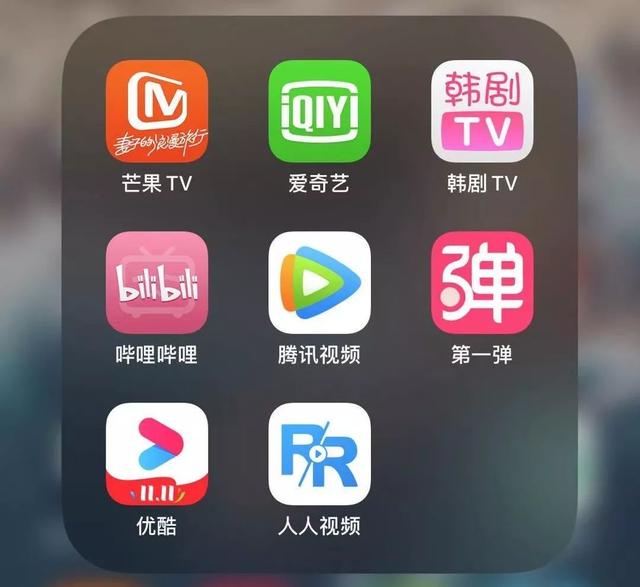Viewport: 640px width, 587px height.
Task: Open the 芒果 TV app
Action: tap(157, 110)
